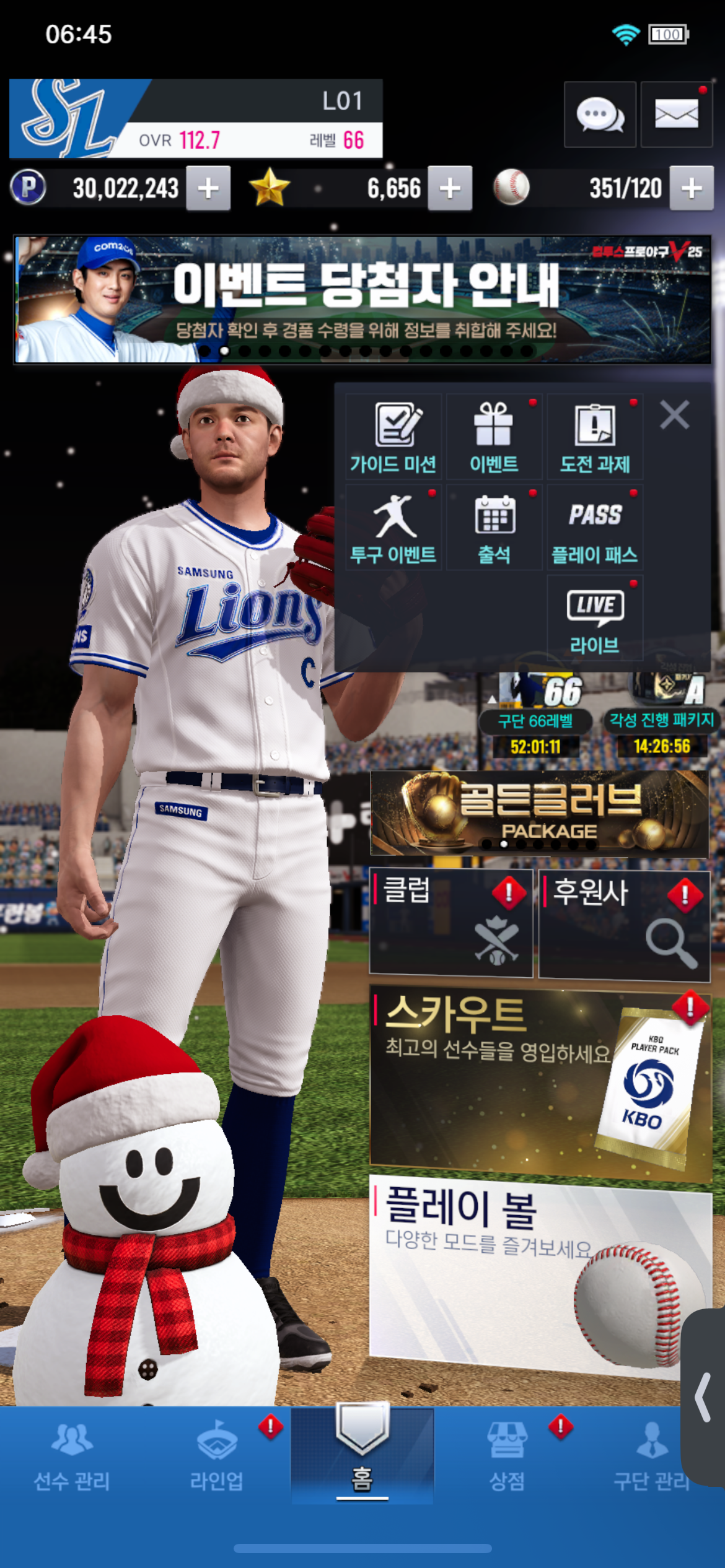The height and width of the screenshot is (1568, 725).
Task: Open the 골든글러브 PACKAGE banner
Action: point(538,813)
